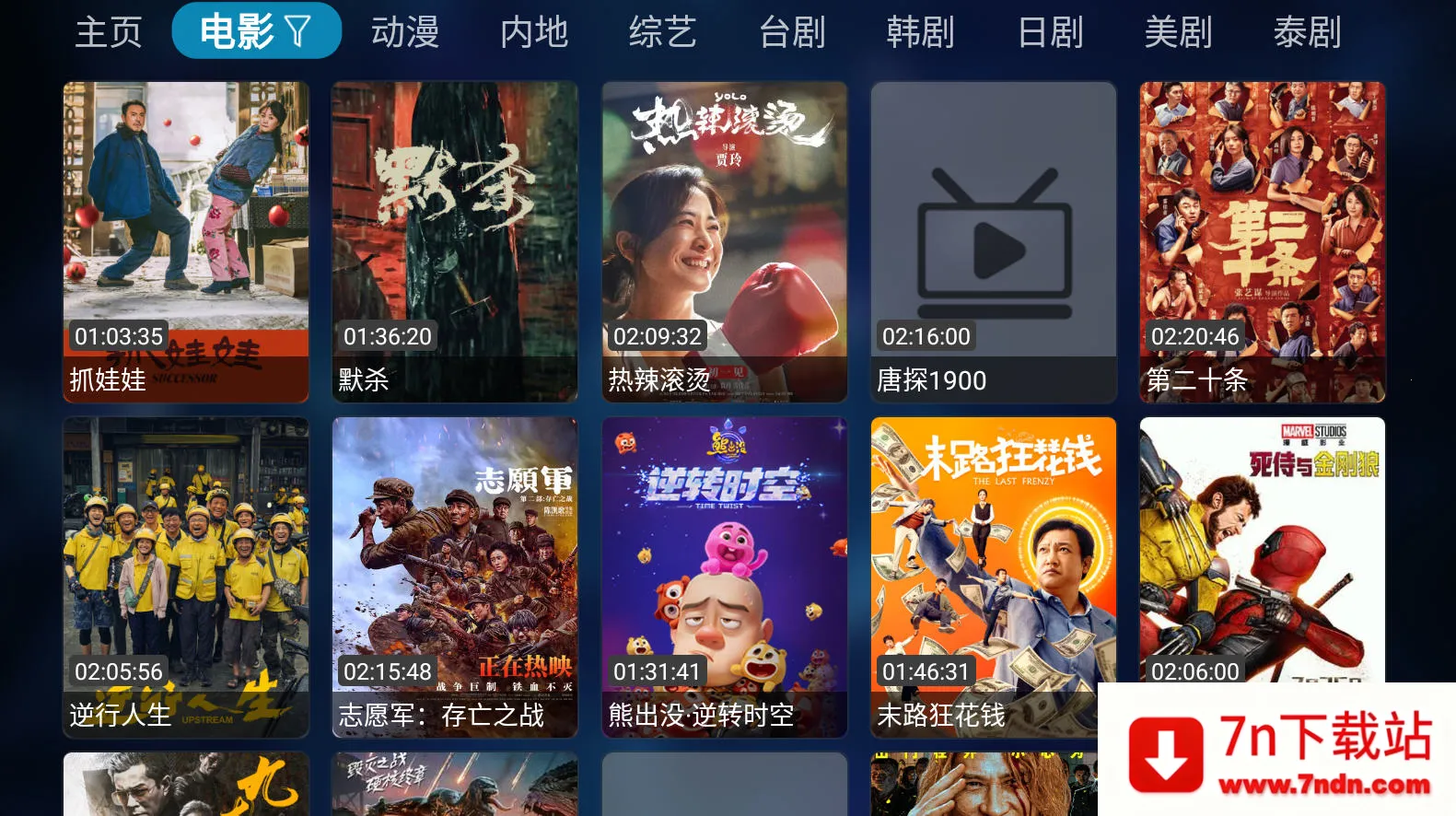Select the 唐探1900 movie tile

tap(994, 241)
